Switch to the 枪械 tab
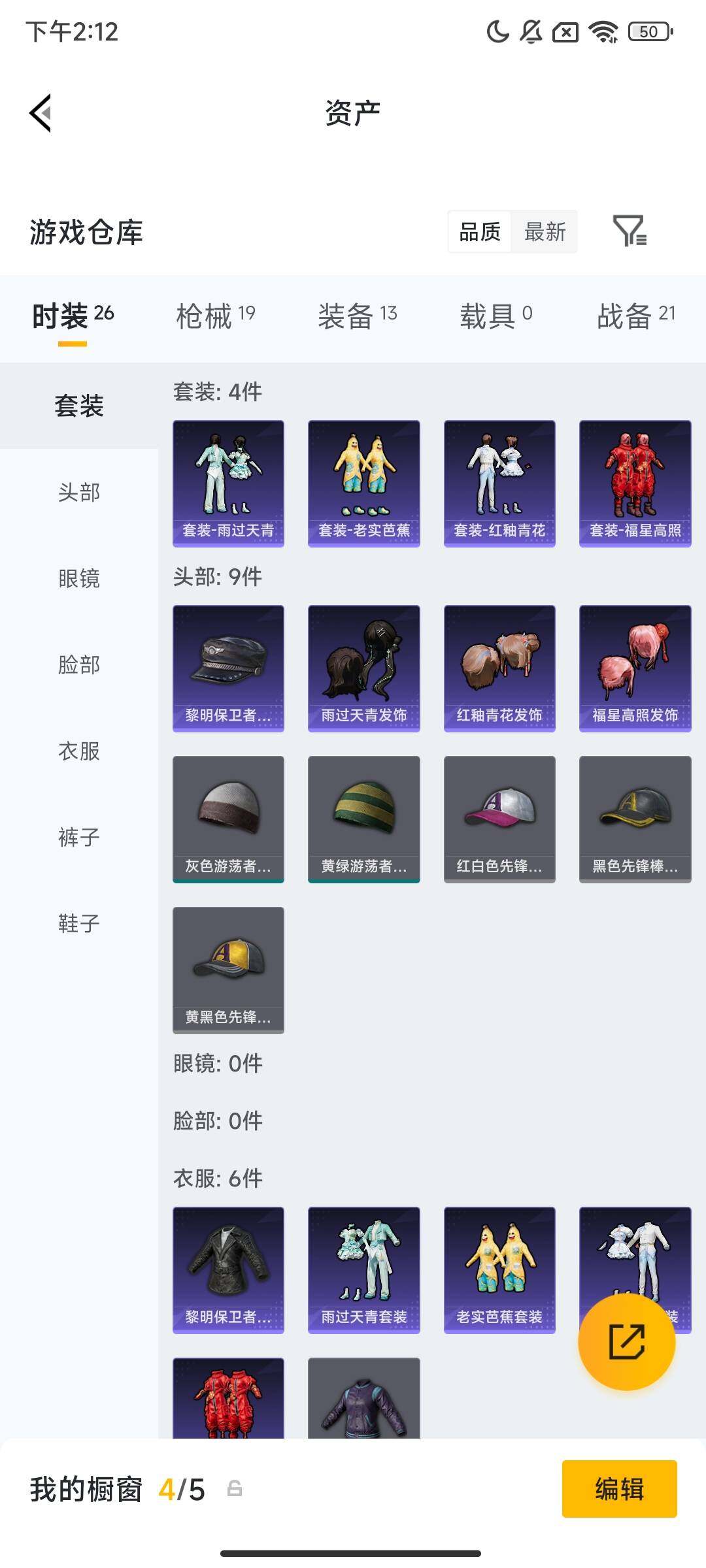The width and height of the screenshot is (706, 1568). tap(215, 316)
